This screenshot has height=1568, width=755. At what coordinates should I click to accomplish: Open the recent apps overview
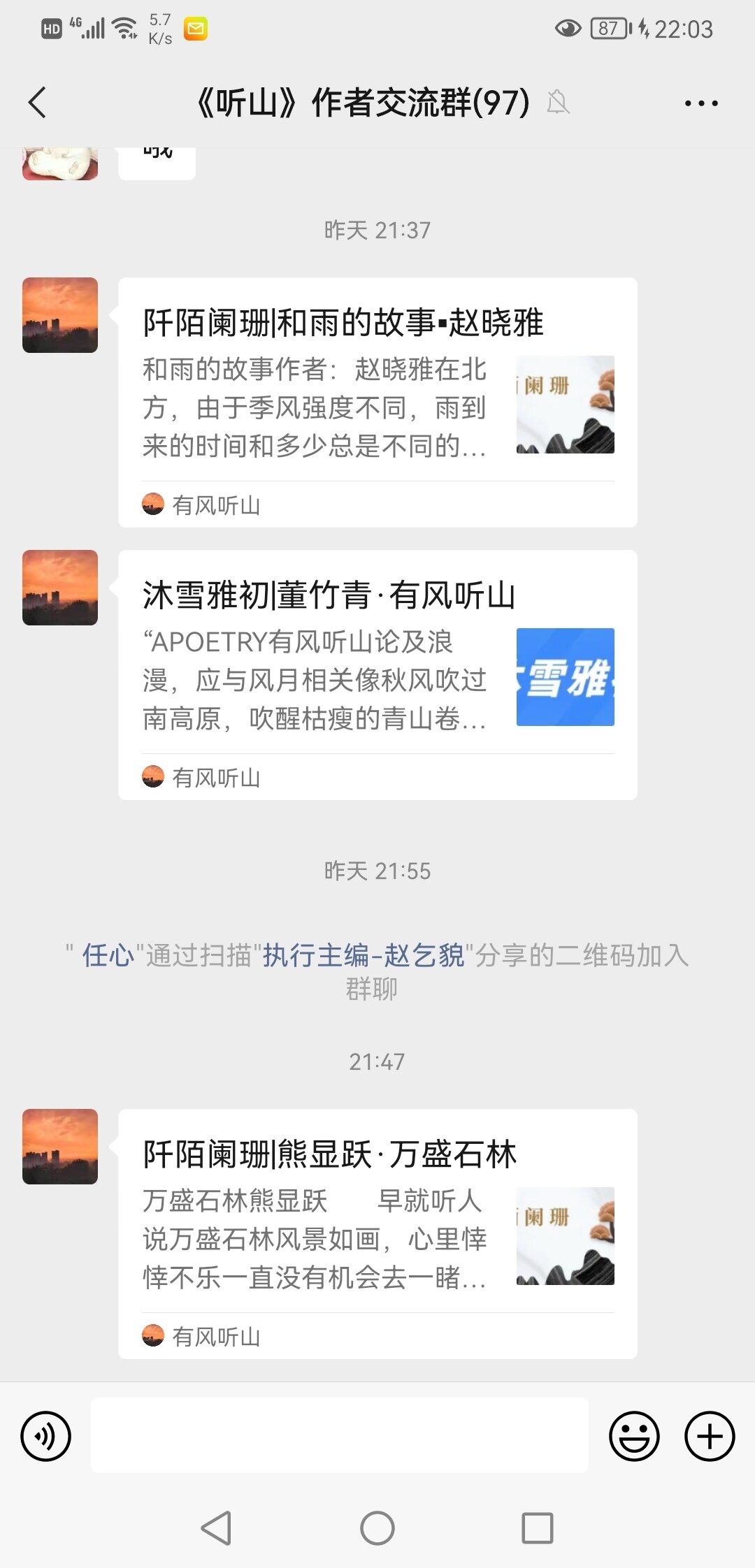pos(537,1528)
